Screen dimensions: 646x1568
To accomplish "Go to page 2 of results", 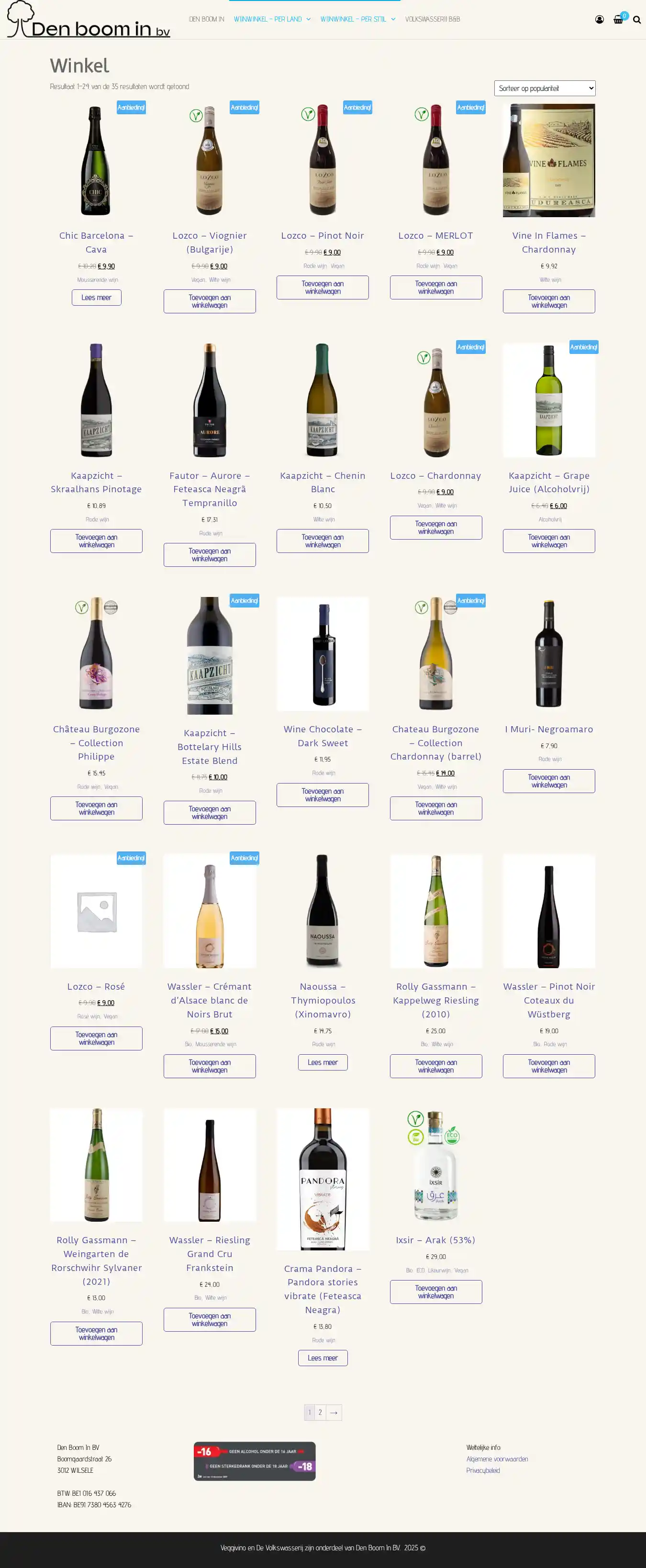I will [320, 1412].
